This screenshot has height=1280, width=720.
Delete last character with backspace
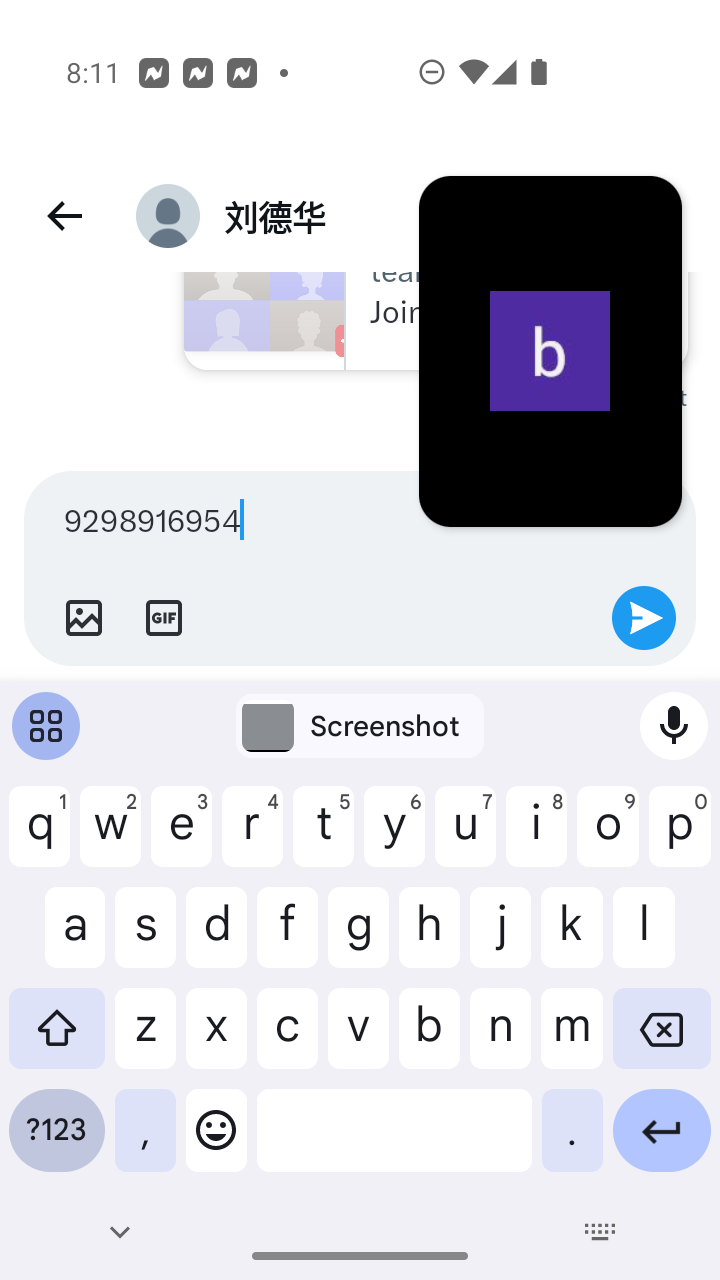click(661, 1028)
